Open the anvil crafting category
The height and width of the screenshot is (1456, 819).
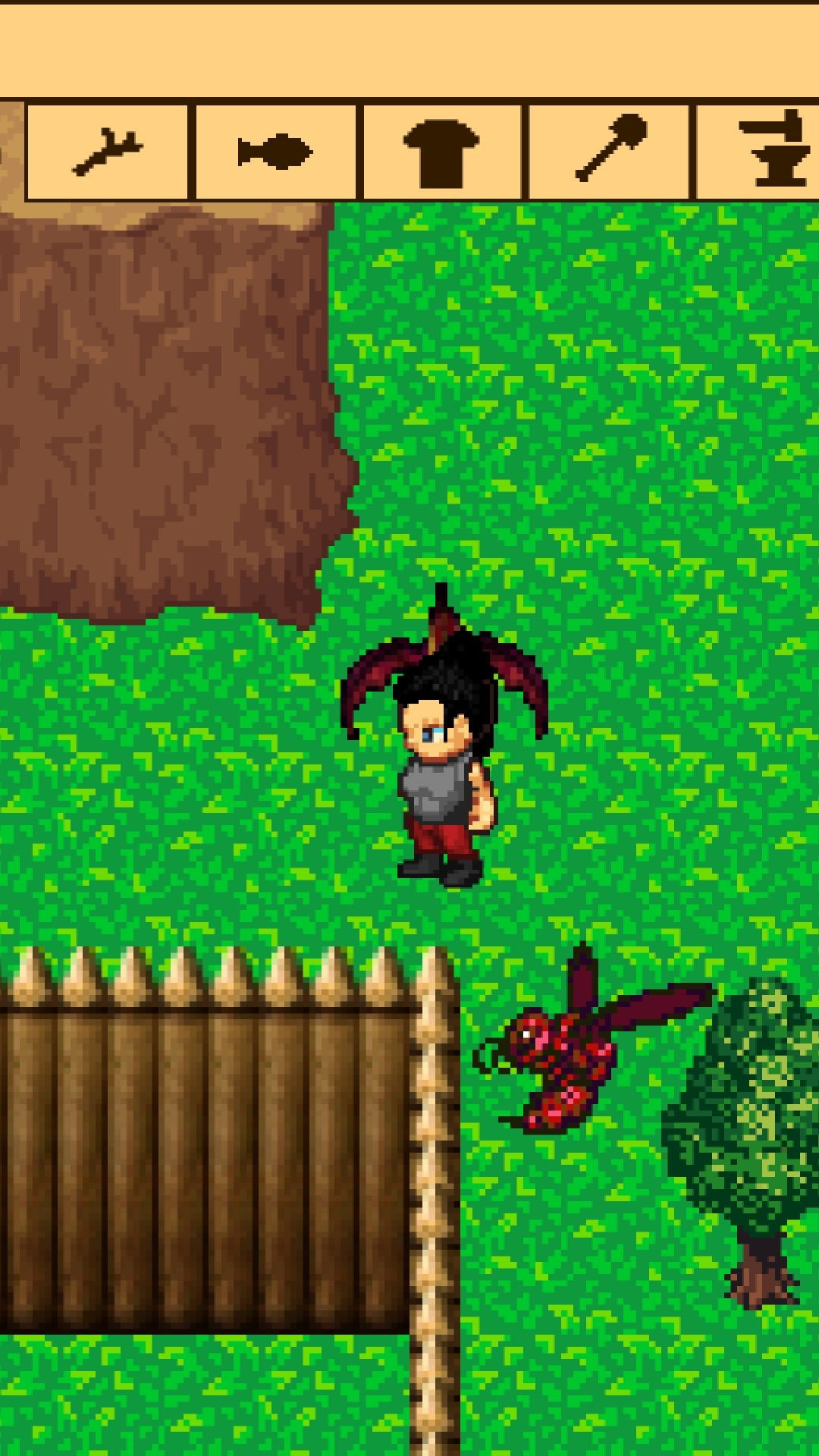(770, 150)
